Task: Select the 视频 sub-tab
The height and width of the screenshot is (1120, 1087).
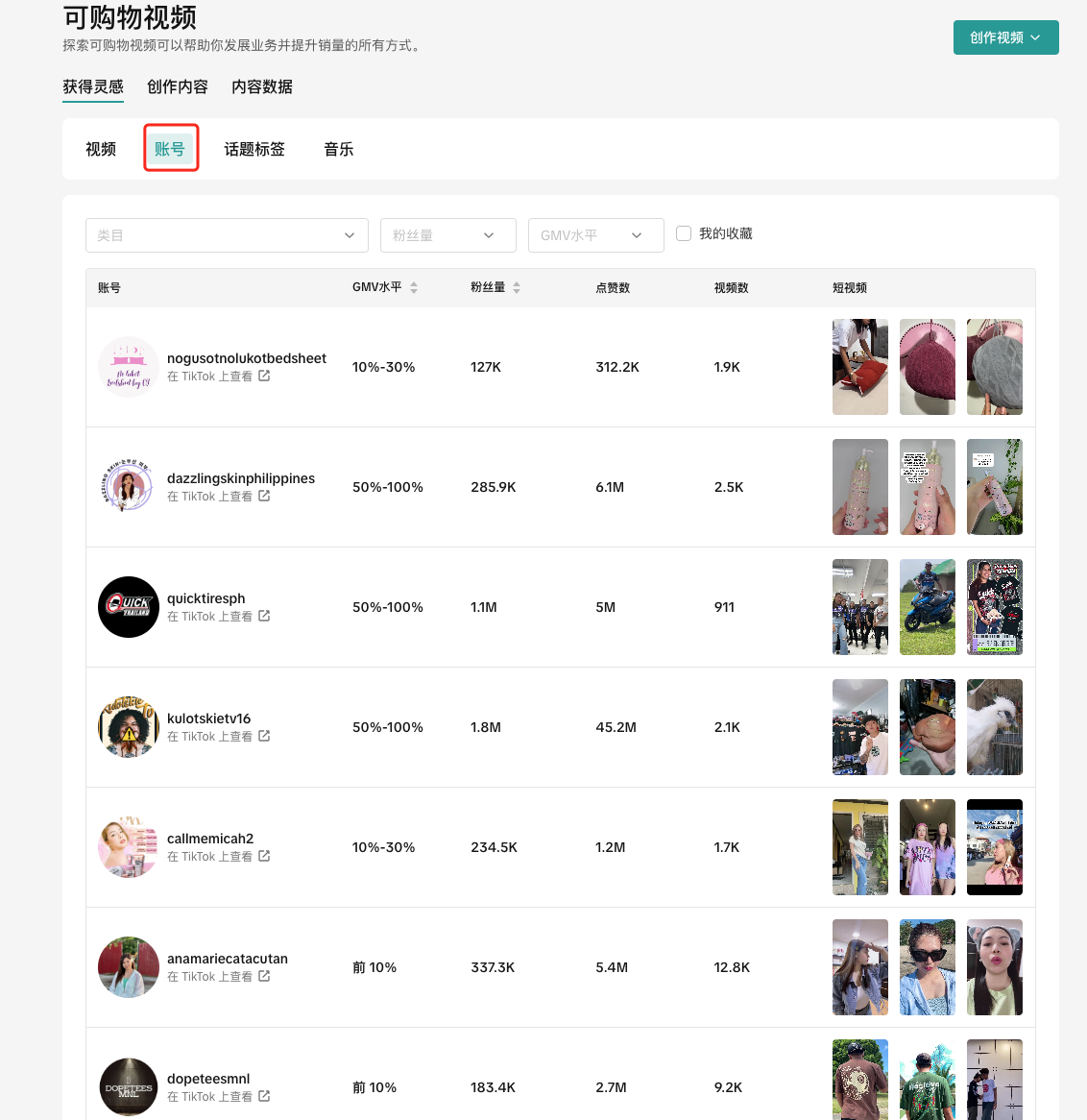Action: click(x=101, y=149)
